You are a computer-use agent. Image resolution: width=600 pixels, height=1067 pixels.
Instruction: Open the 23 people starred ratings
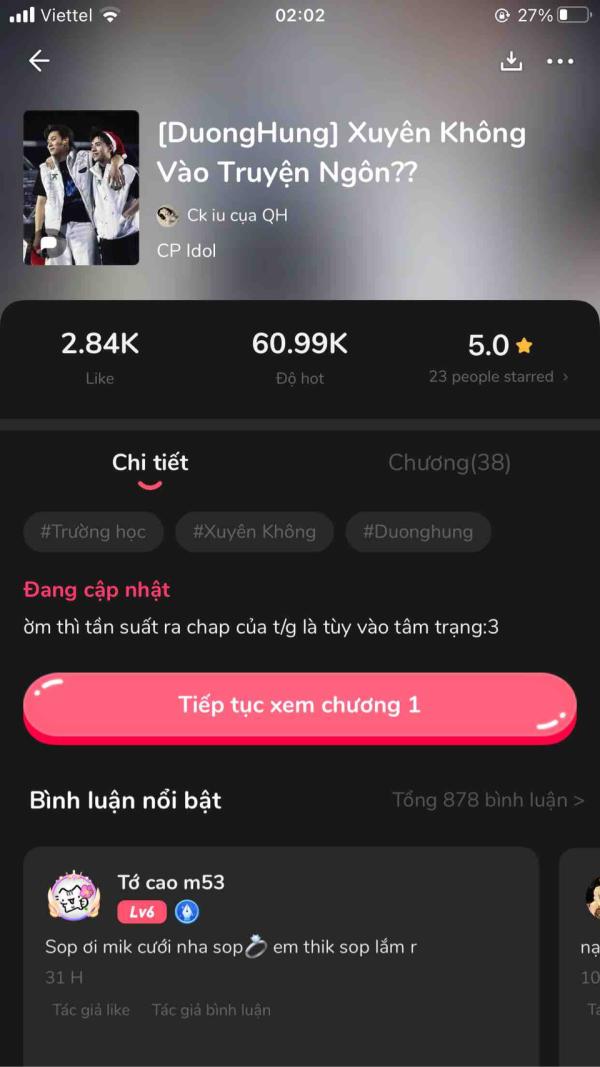(x=498, y=377)
